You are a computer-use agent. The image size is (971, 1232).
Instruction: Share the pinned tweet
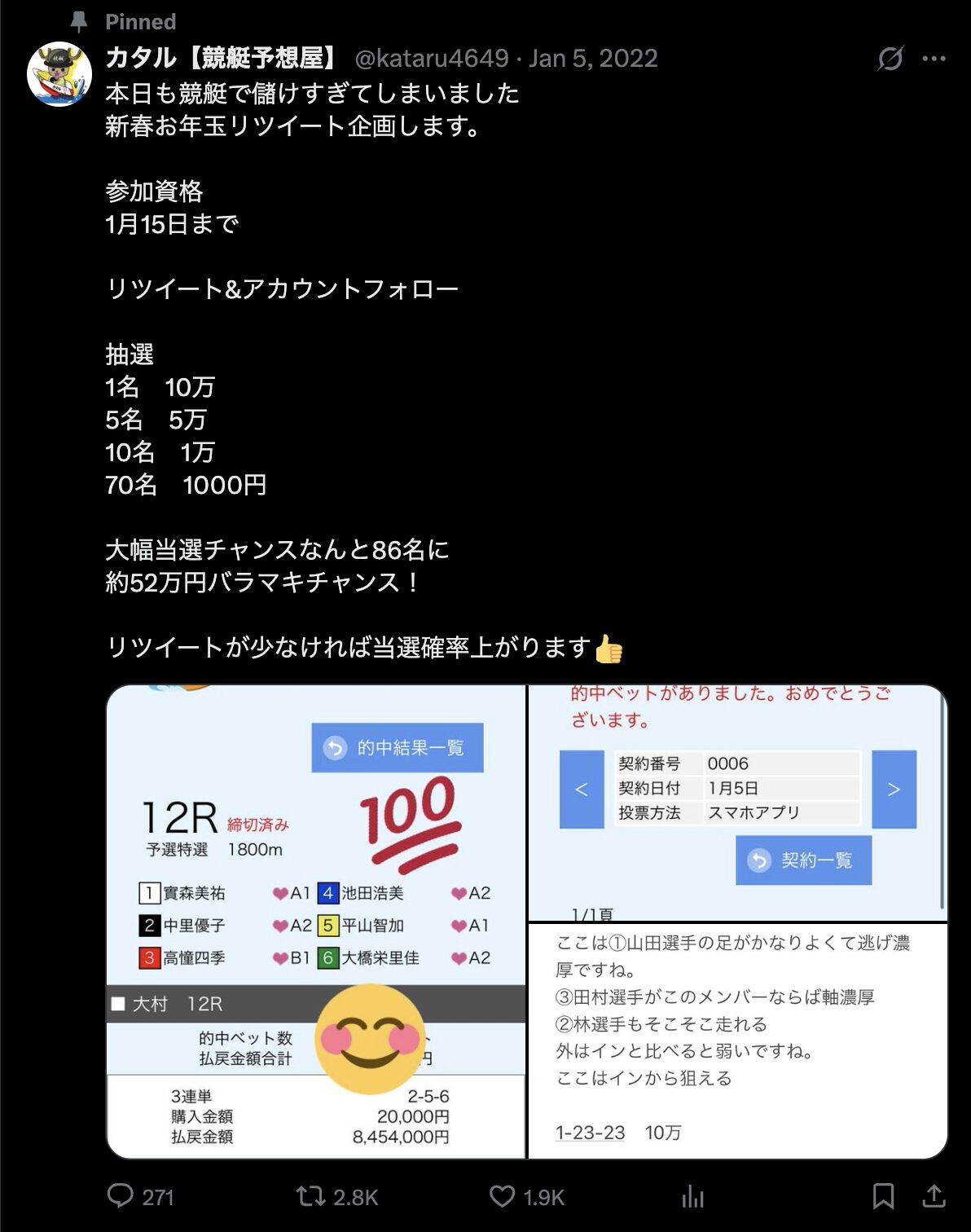point(934,1195)
